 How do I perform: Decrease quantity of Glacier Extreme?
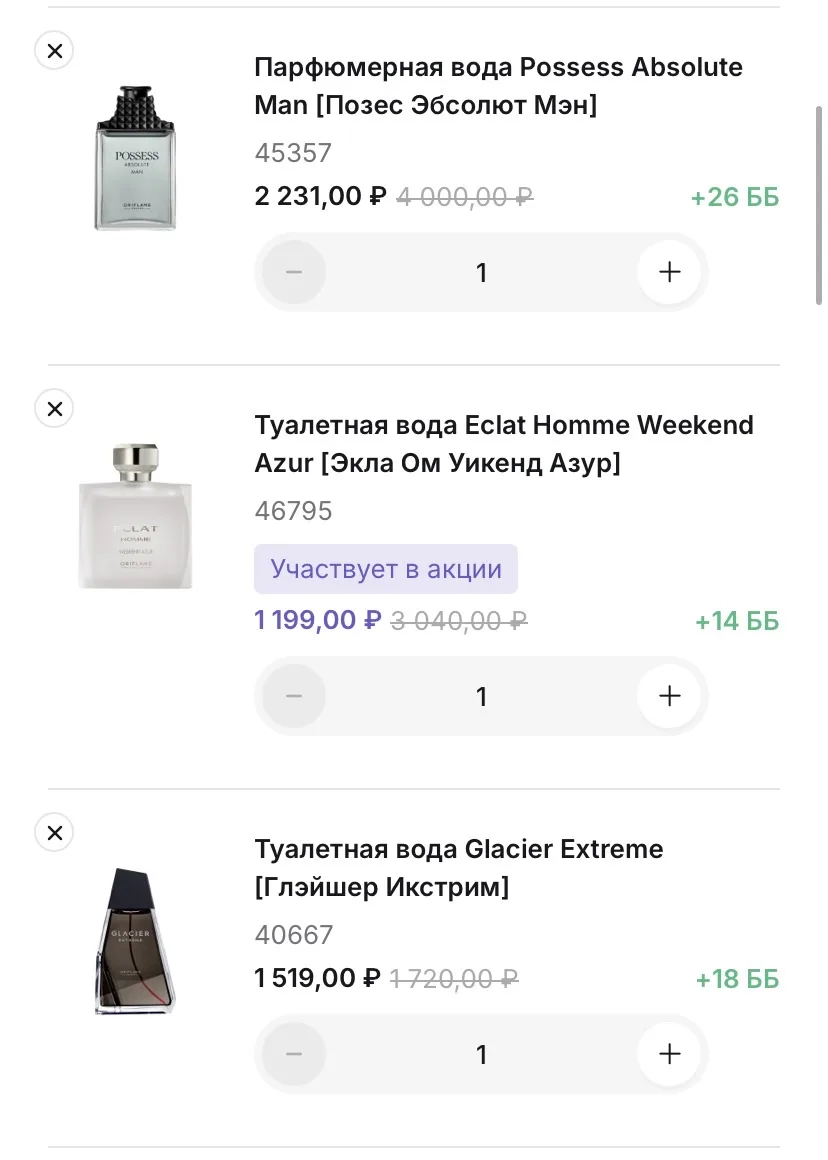coord(294,1054)
